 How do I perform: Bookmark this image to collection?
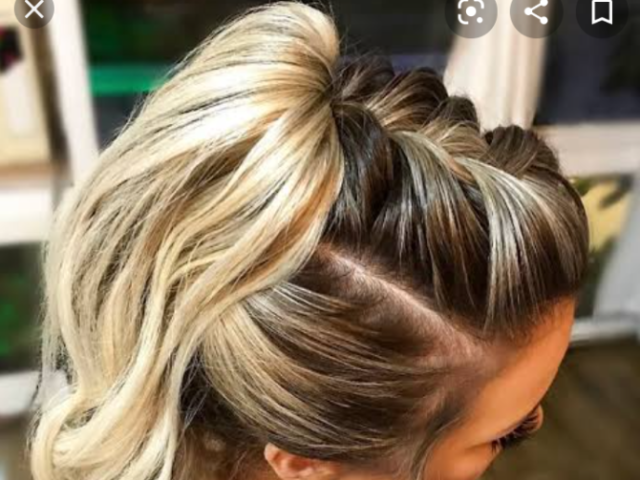click(x=602, y=11)
